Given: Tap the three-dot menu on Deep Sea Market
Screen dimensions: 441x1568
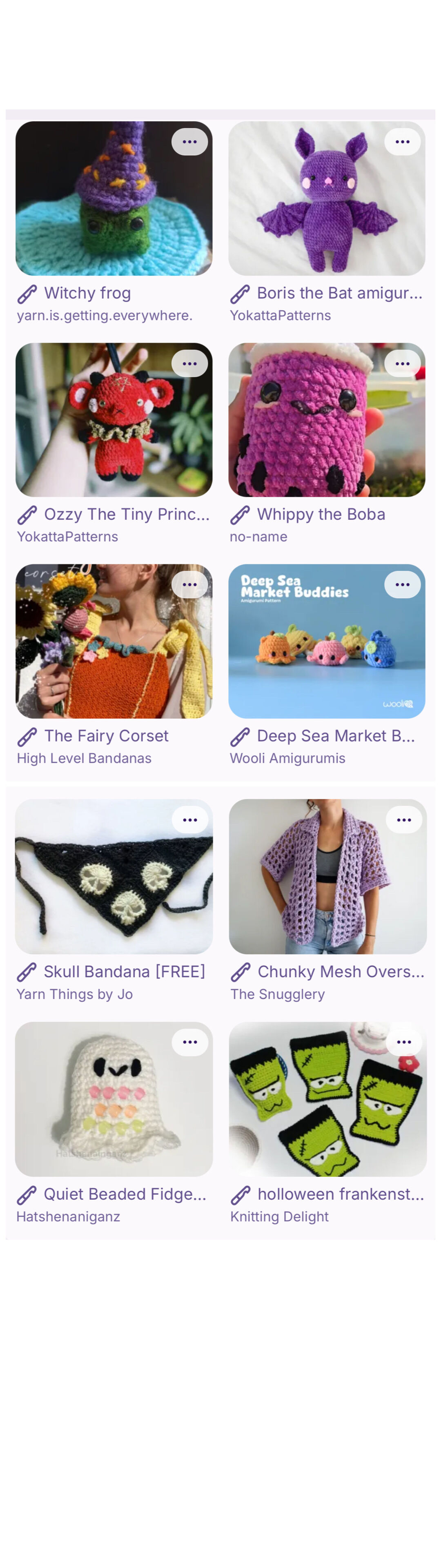Looking at the screenshot, I should (x=402, y=584).
